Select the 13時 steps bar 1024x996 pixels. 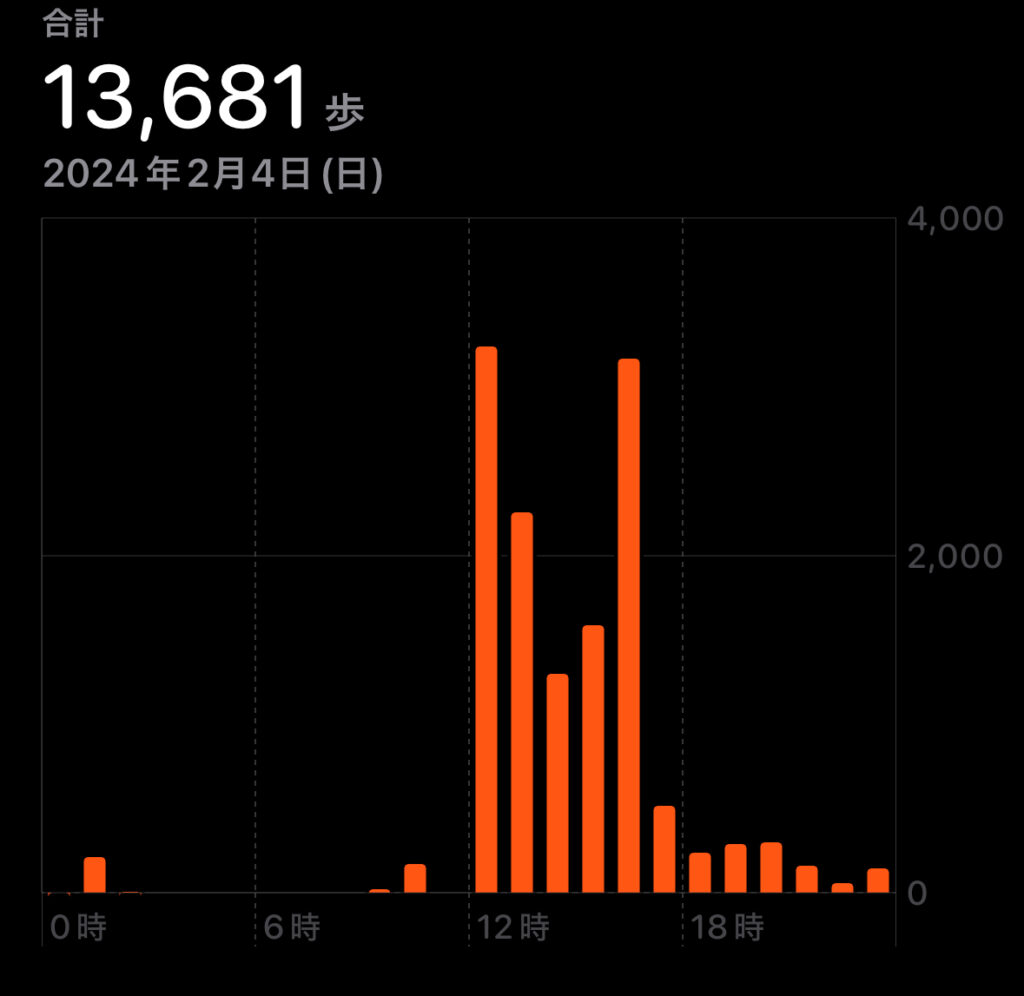pos(522,702)
